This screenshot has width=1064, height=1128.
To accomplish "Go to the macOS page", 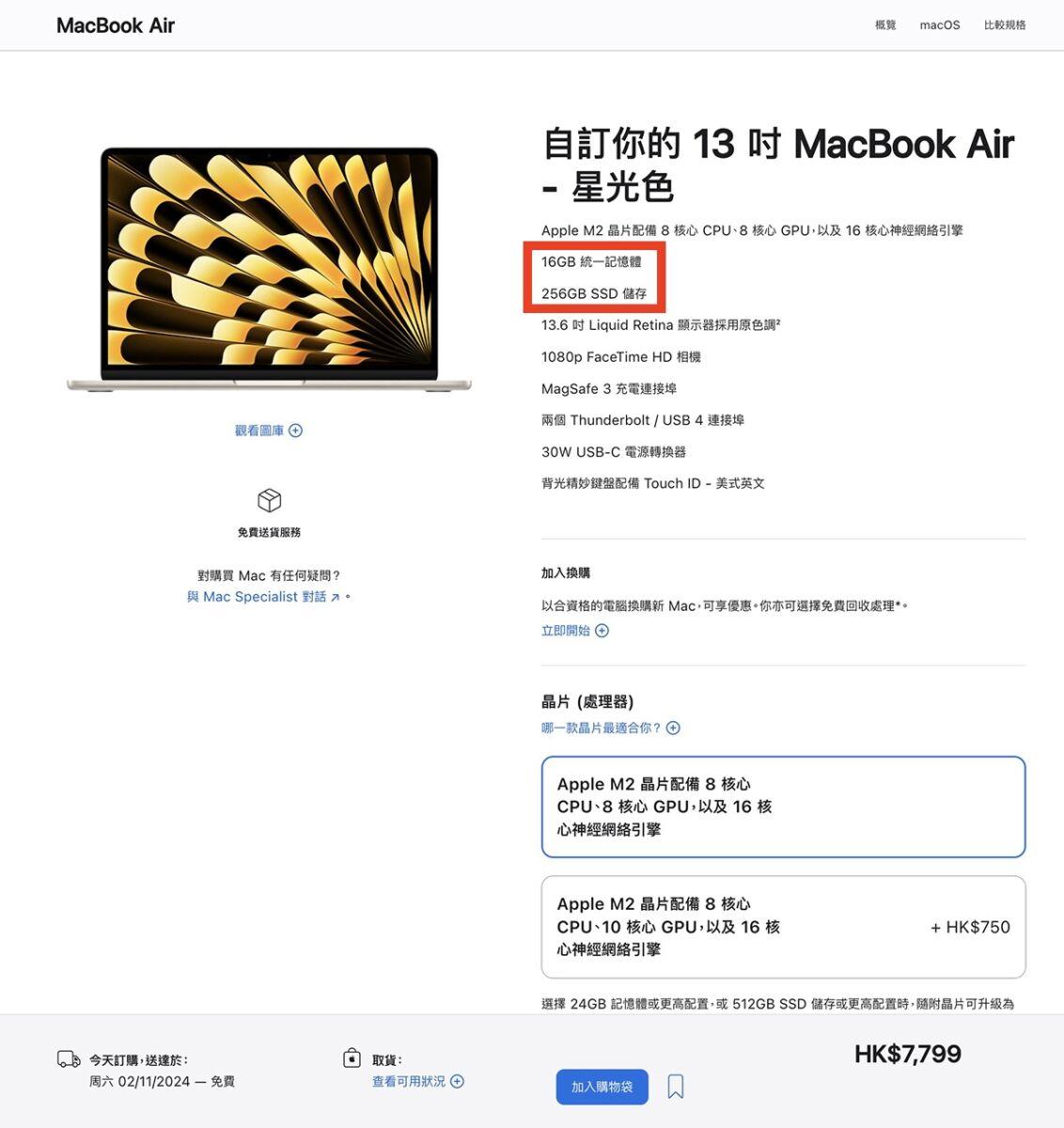I will click(939, 25).
